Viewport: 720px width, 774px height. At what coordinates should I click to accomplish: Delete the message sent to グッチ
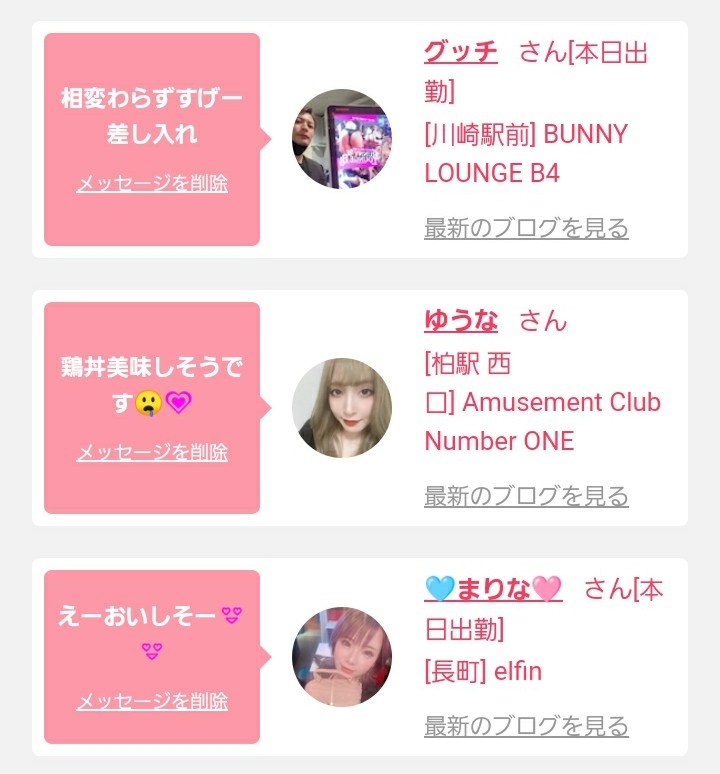pyautogui.click(x=152, y=184)
